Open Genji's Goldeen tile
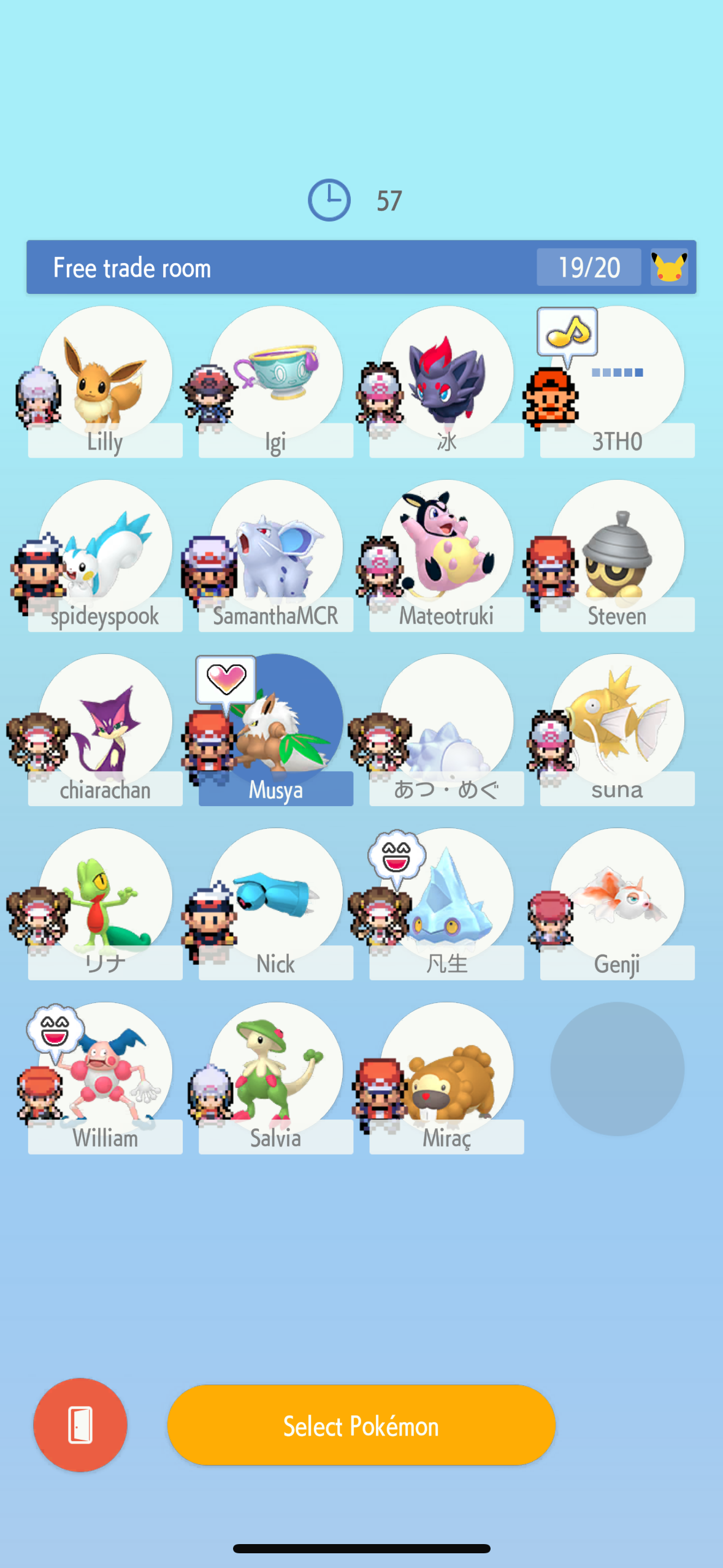723x1568 pixels. 618,902
